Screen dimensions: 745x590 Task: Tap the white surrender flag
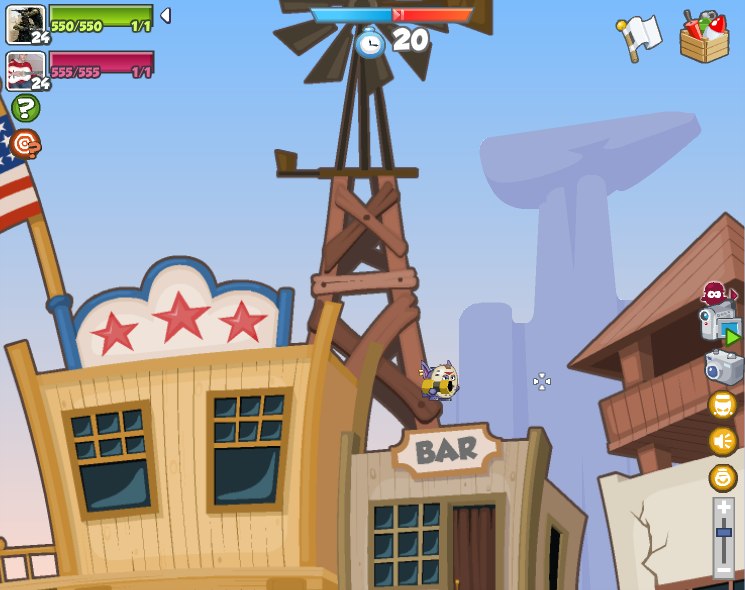coord(640,38)
